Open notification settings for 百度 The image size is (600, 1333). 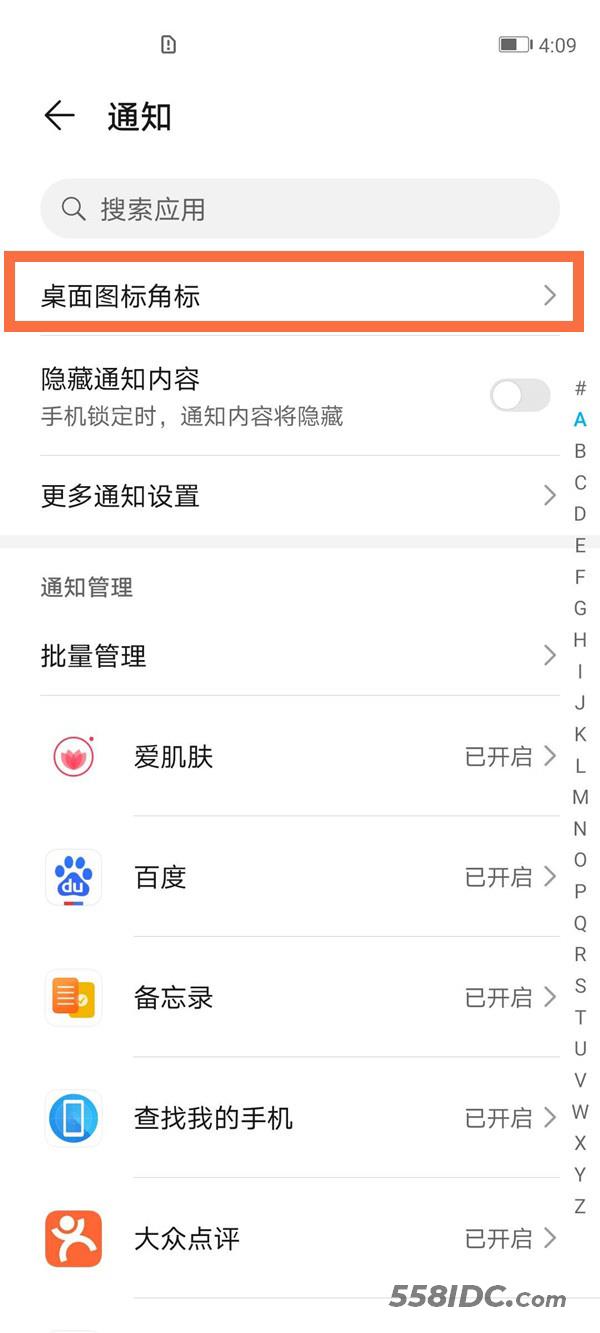(x=300, y=877)
